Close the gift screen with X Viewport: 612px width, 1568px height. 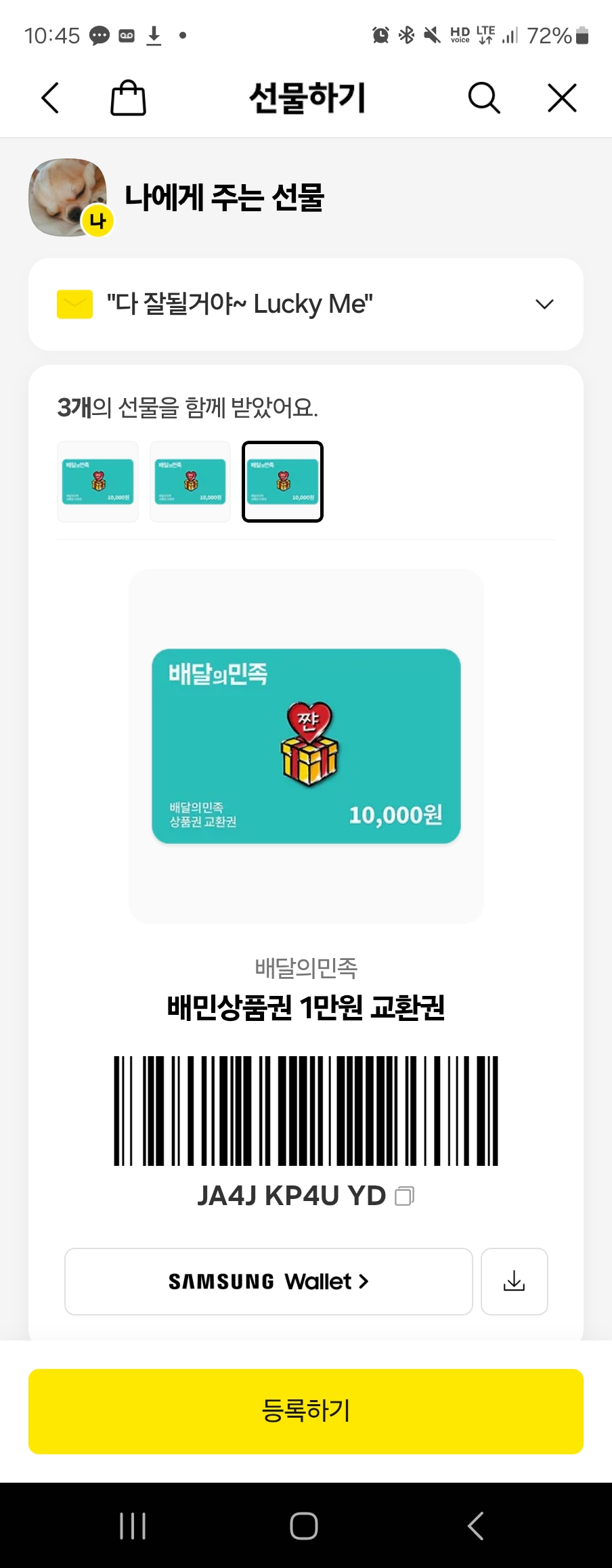pos(562,98)
